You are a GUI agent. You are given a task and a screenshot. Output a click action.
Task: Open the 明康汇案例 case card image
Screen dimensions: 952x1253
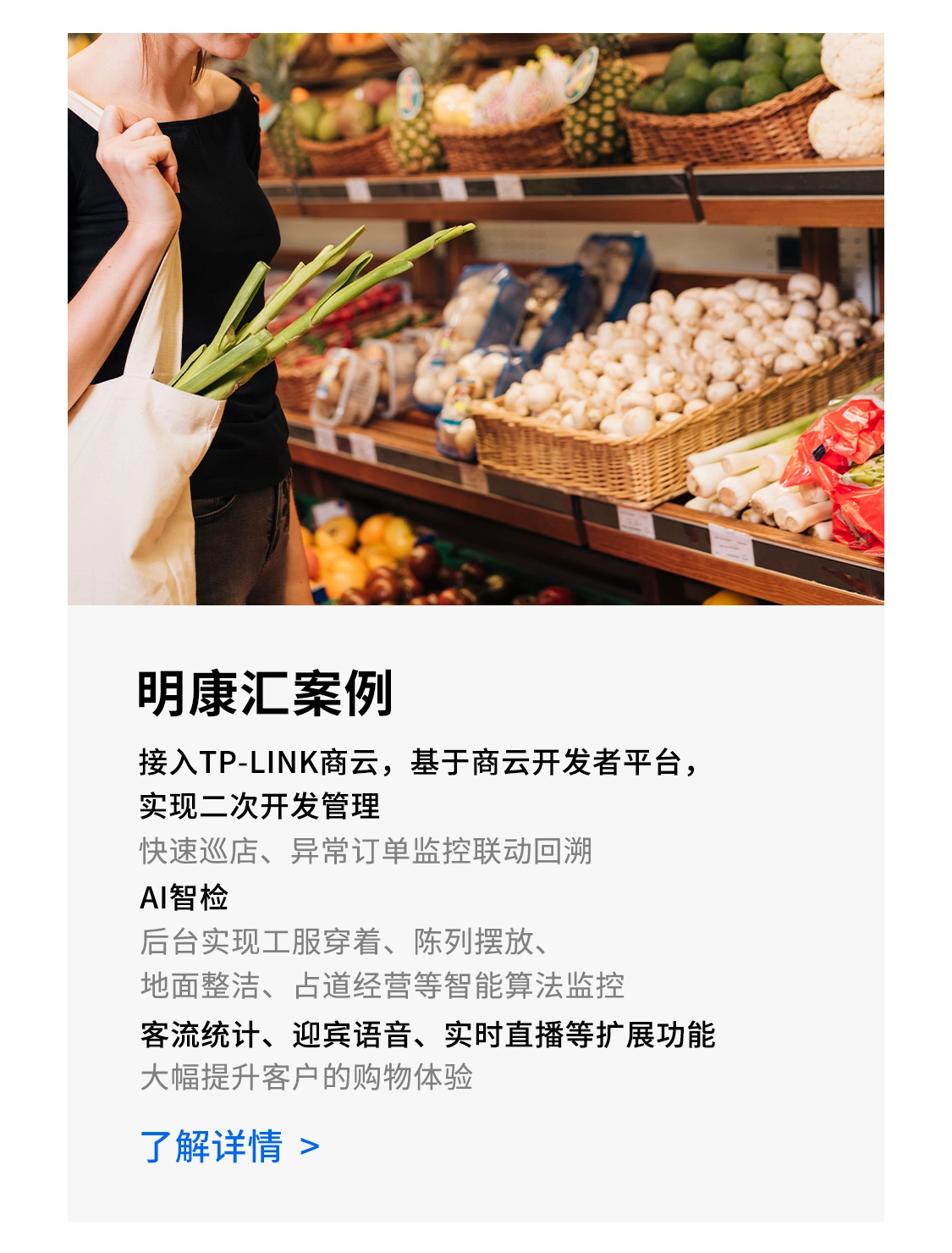(x=476, y=319)
